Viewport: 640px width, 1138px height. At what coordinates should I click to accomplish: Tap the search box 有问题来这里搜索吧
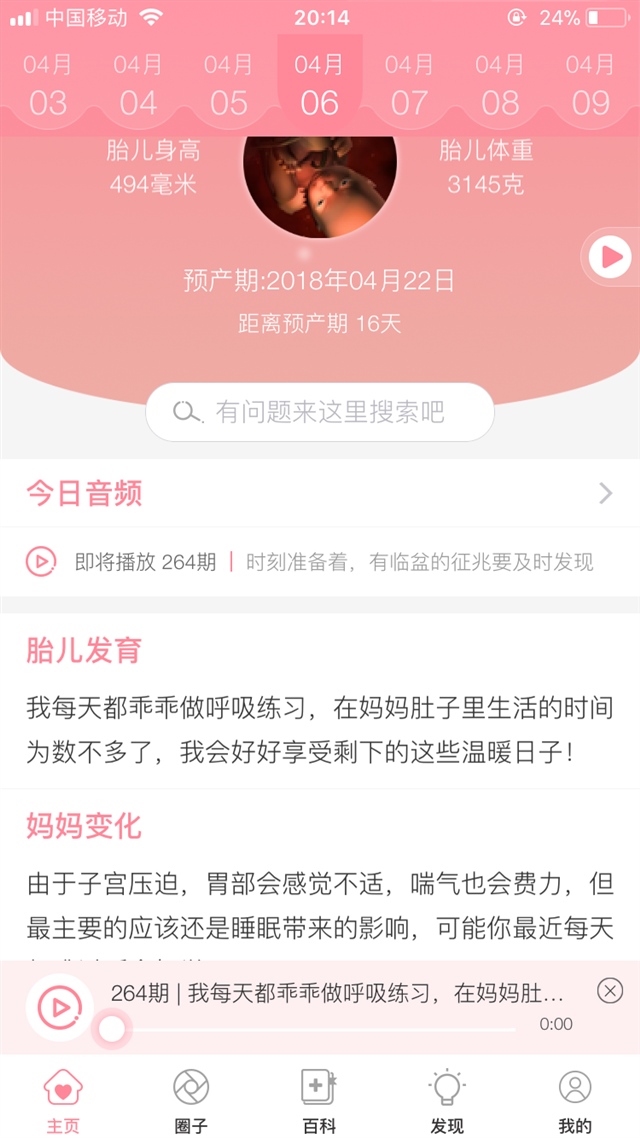pyautogui.click(x=320, y=412)
